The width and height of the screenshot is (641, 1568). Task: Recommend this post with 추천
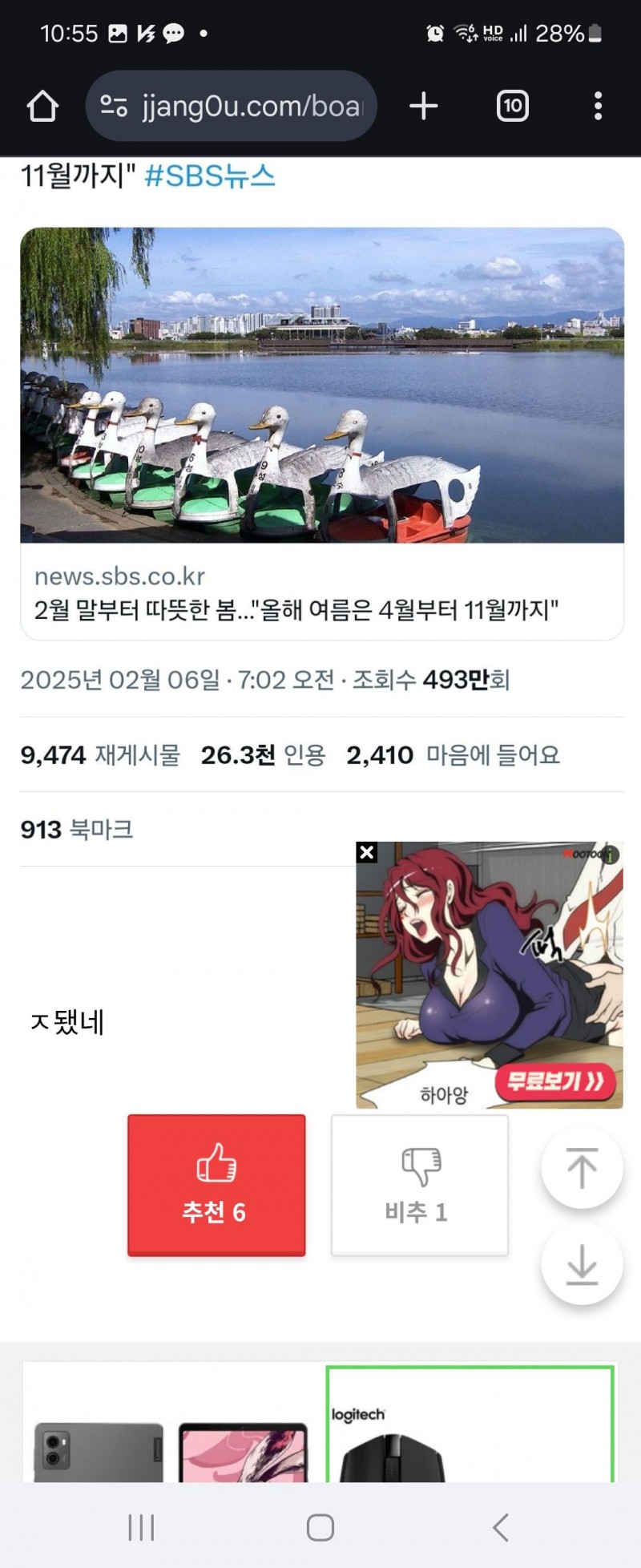(216, 1184)
